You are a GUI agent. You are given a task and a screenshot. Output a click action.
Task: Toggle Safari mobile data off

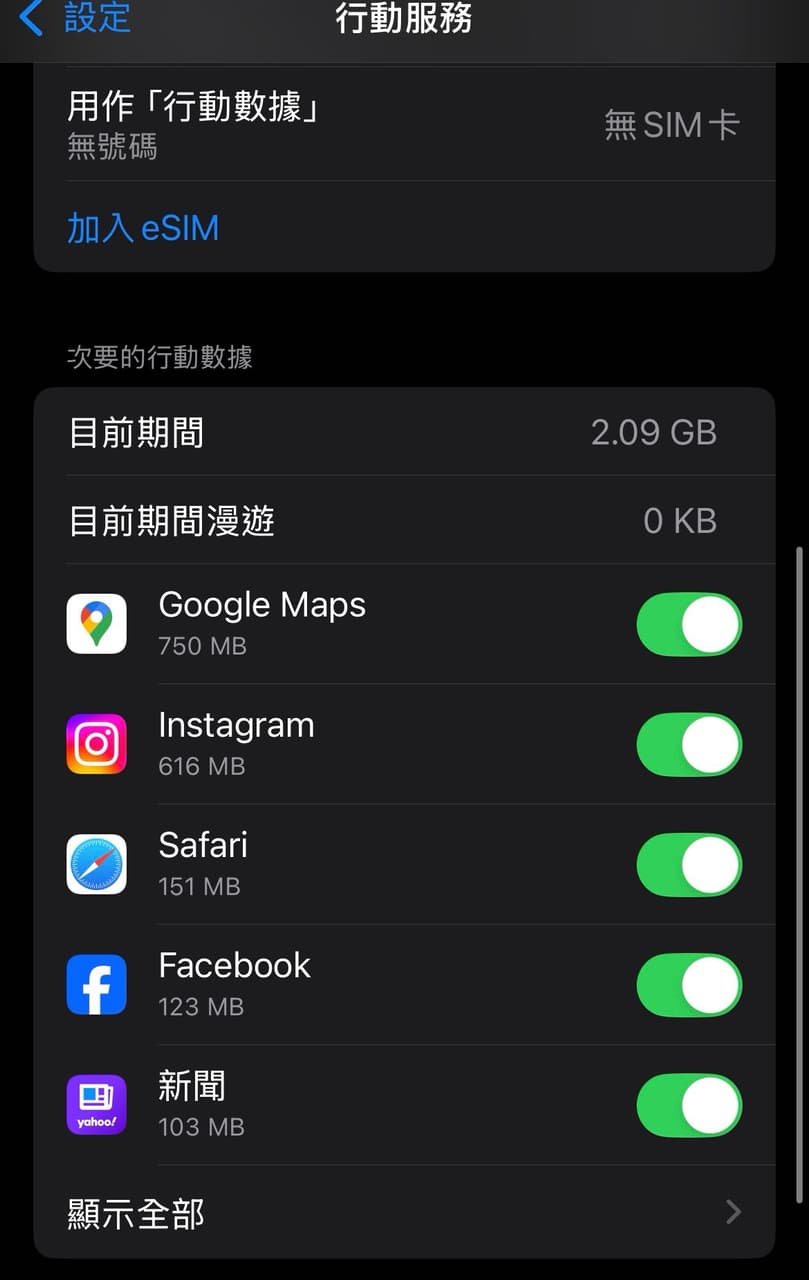[689, 865]
